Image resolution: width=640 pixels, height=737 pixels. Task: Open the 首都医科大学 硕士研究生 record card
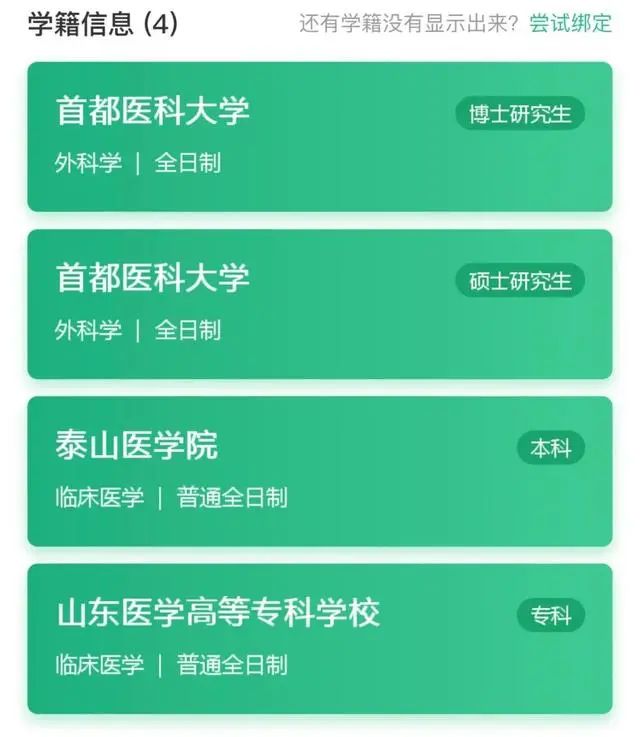[x=319, y=303]
